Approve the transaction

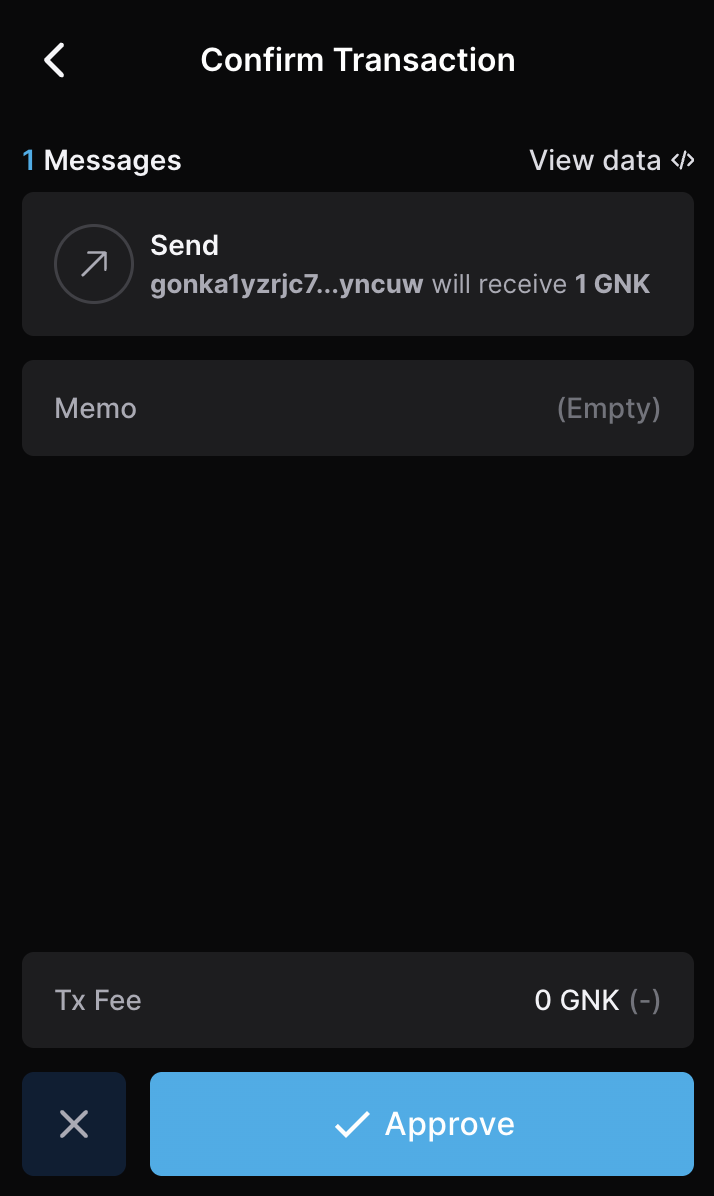[x=421, y=1124]
